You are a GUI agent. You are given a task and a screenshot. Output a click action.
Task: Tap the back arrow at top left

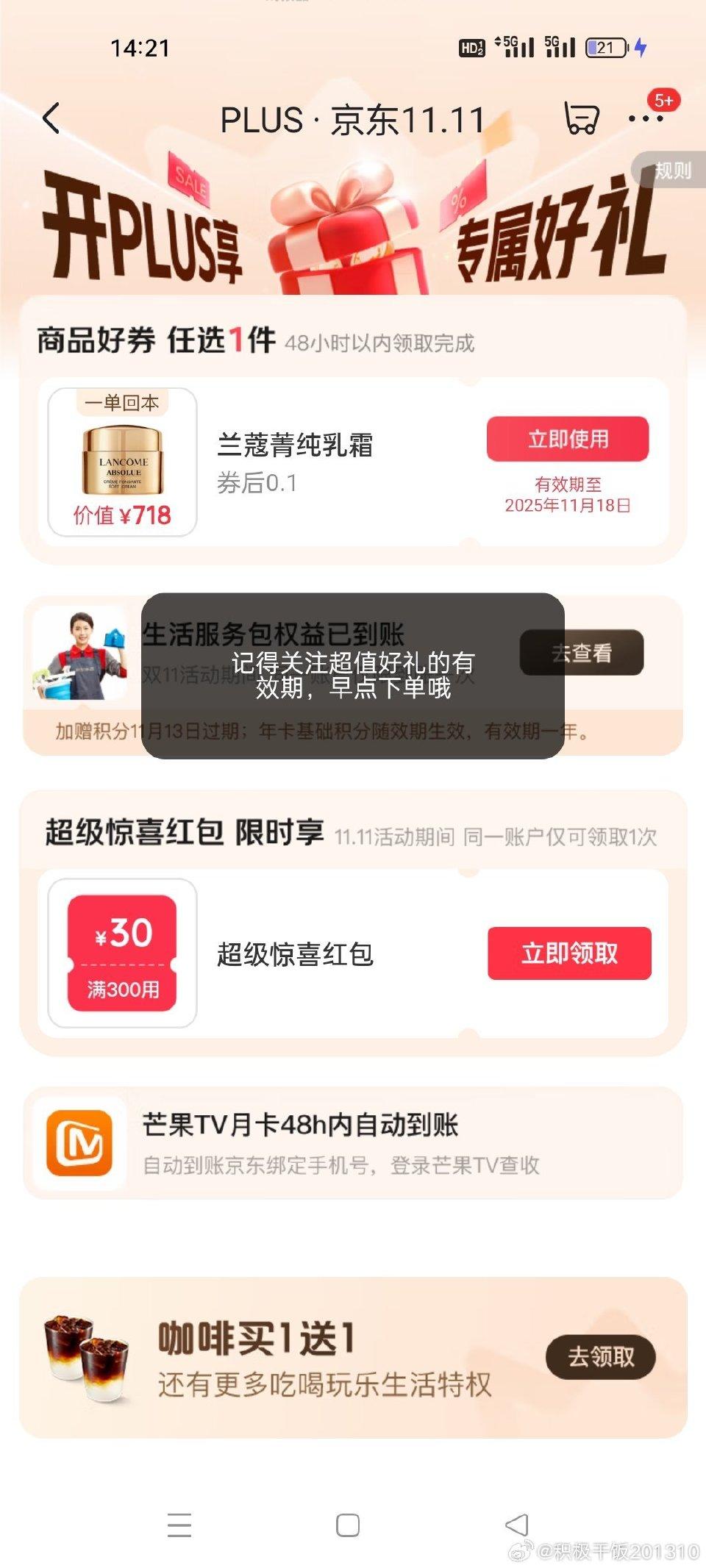click(50, 118)
